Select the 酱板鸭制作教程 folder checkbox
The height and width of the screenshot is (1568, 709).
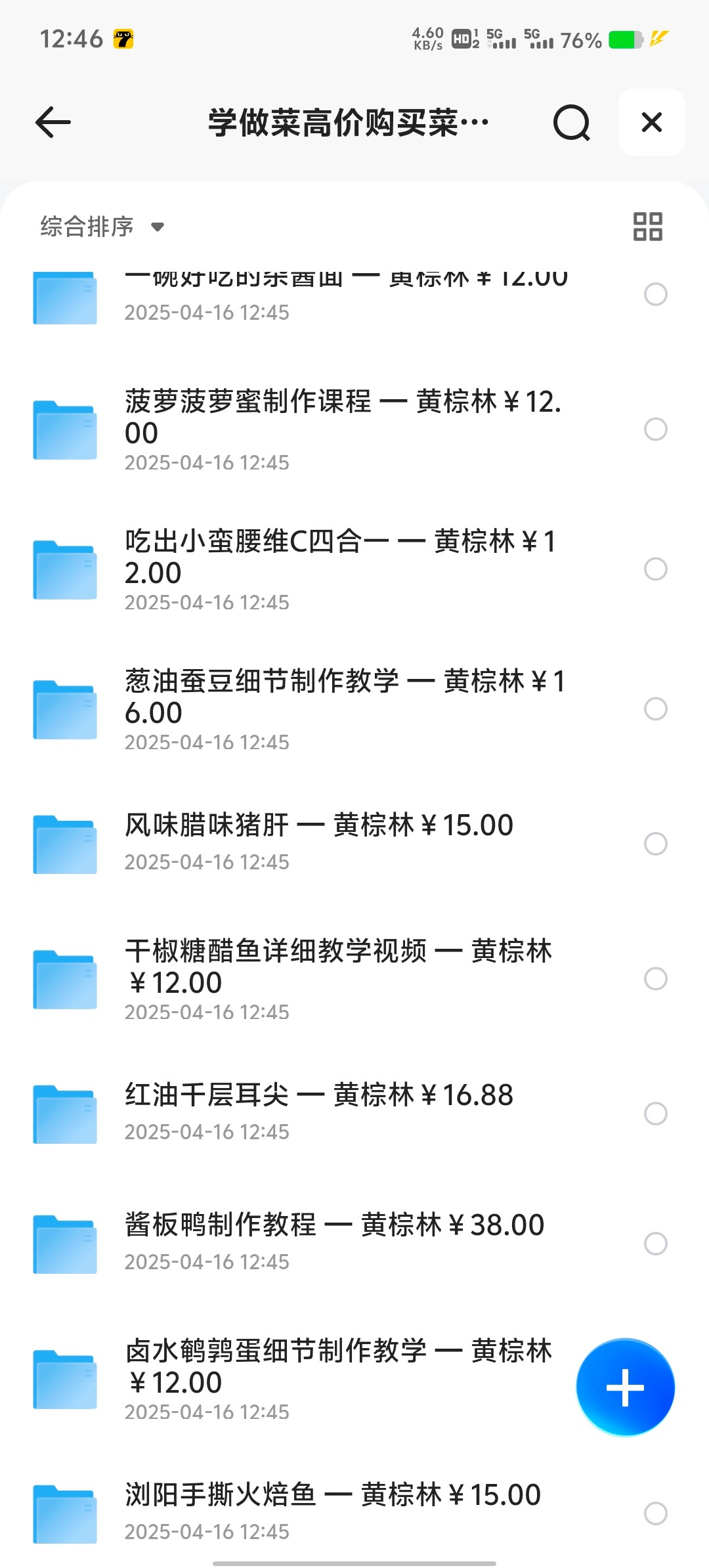click(655, 1244)
